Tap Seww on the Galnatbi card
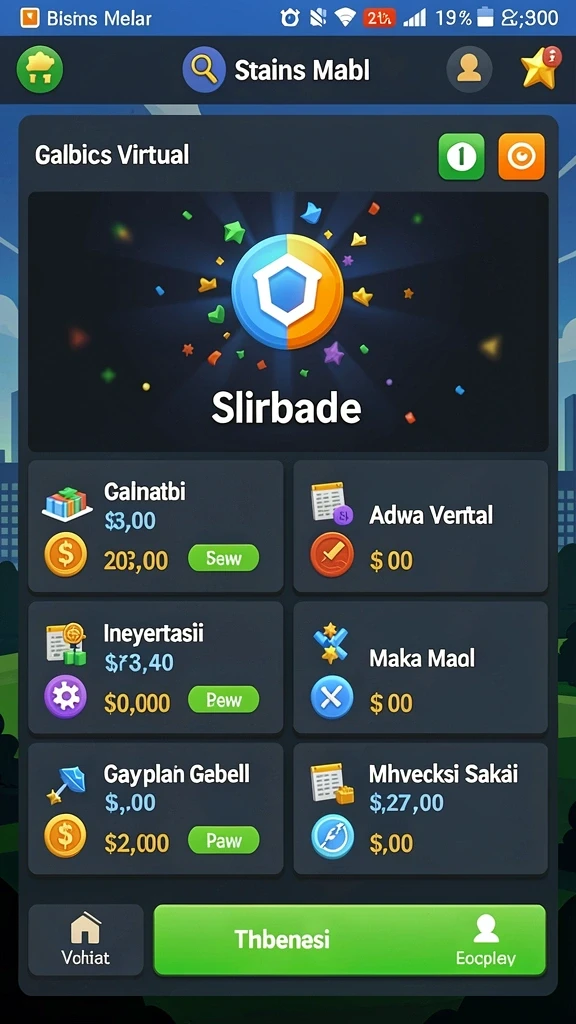Image resolution: width=576 pixels, height=1024 pixels. coord(223,558)
